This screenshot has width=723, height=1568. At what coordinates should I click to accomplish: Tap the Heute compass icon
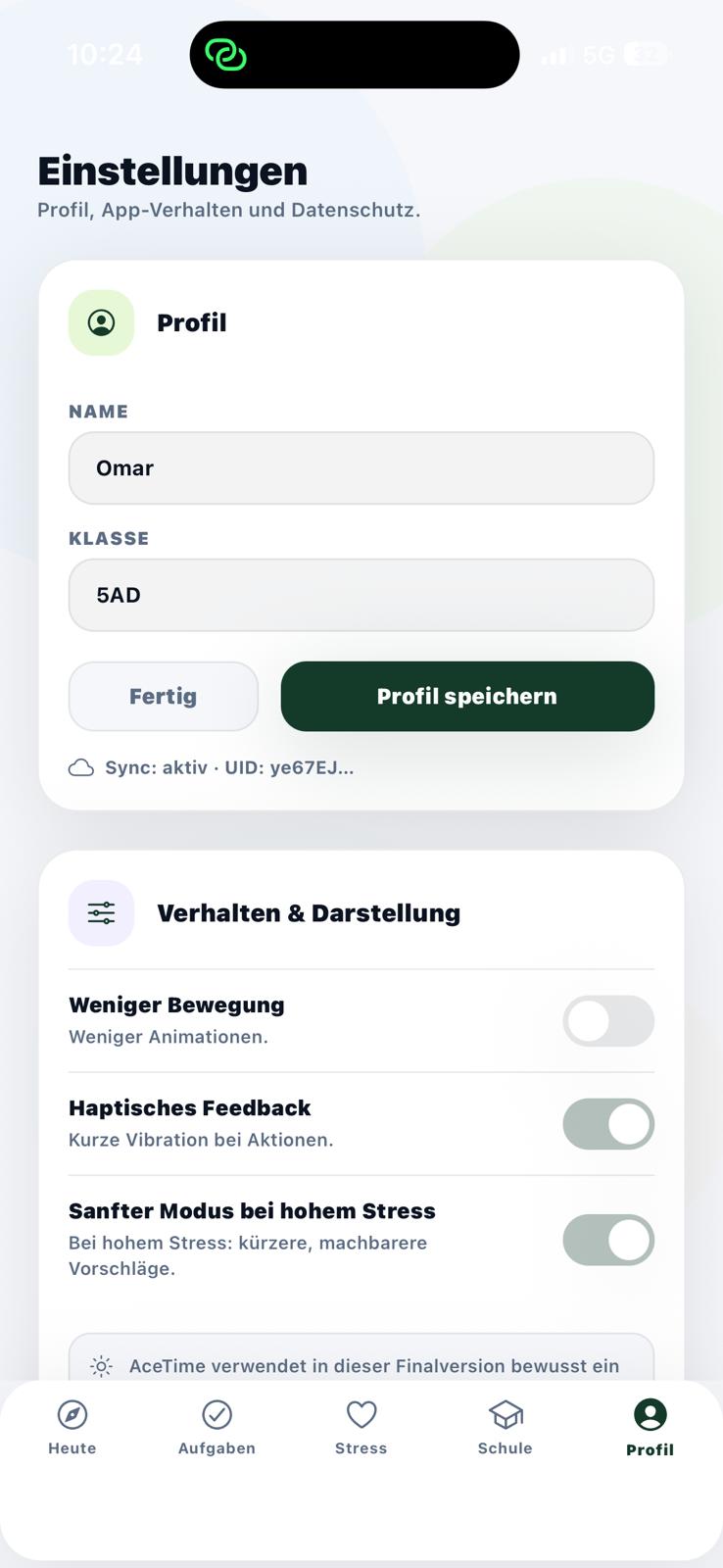pyautogui.click(x=72, y=1414)
